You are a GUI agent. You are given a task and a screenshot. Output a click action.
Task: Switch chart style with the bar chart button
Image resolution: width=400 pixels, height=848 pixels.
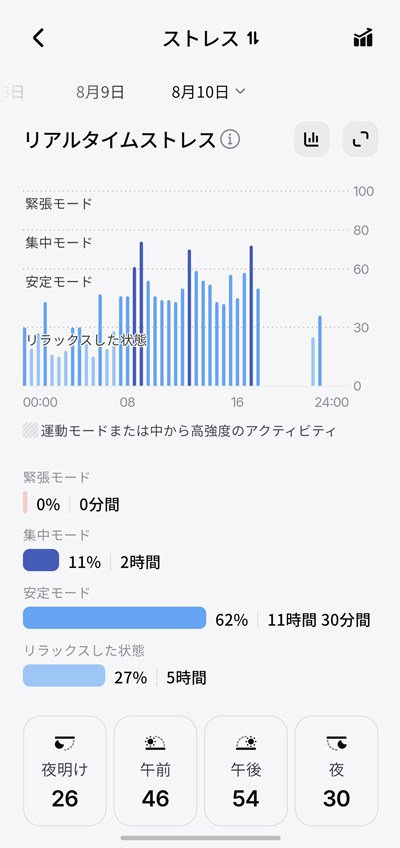tap(312, 140)
